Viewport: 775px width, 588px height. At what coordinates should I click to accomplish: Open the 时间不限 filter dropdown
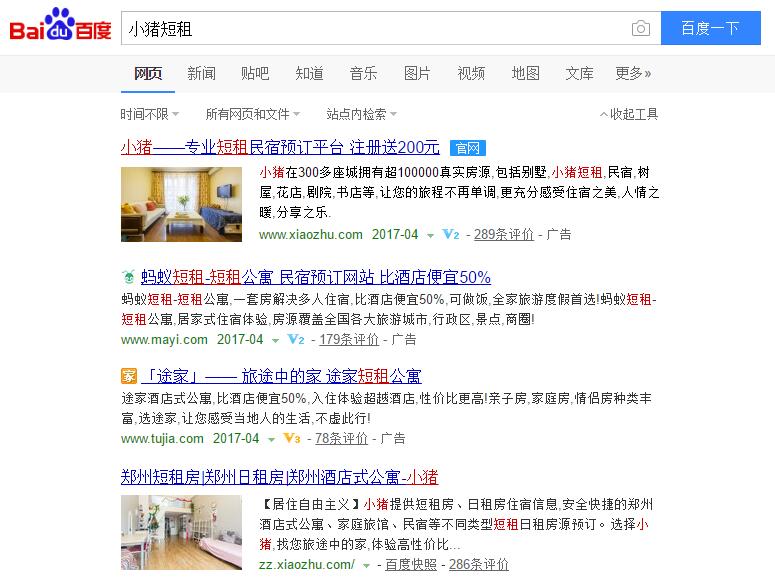[150, 114]
